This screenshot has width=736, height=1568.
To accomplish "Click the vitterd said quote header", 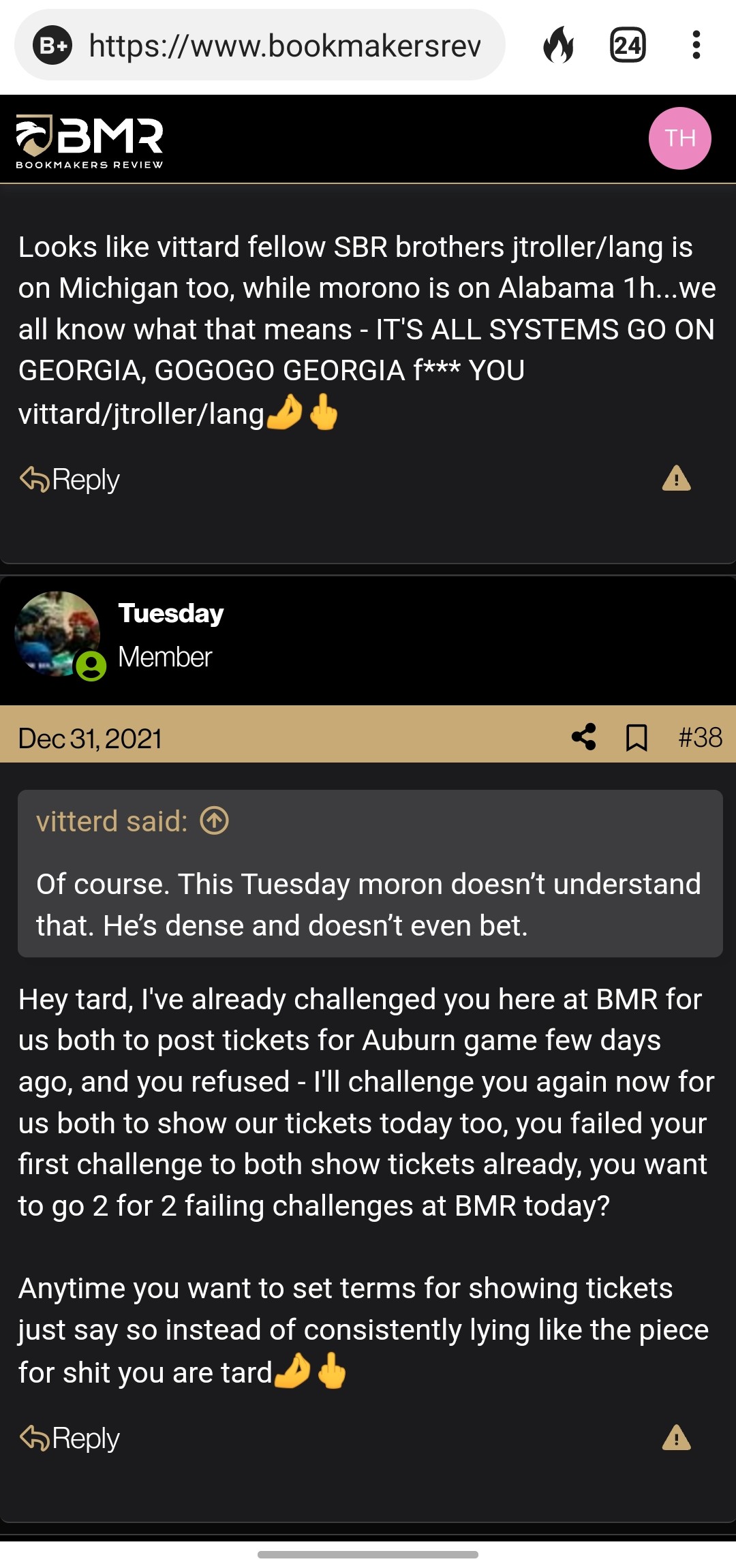I will click(112, 821).
